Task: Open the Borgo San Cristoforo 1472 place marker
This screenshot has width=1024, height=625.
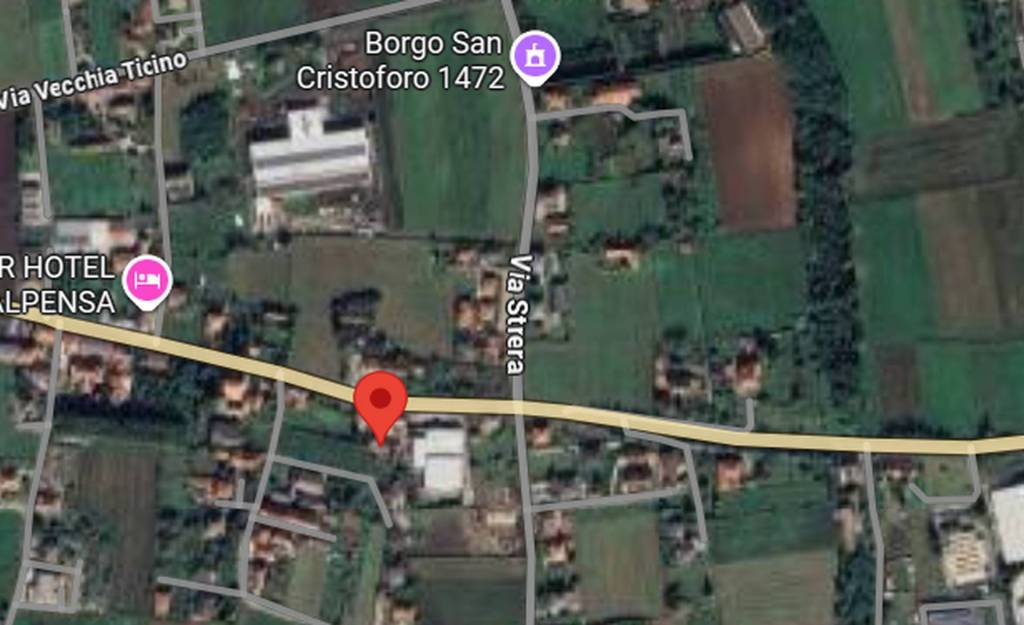Action: point(534,55)
